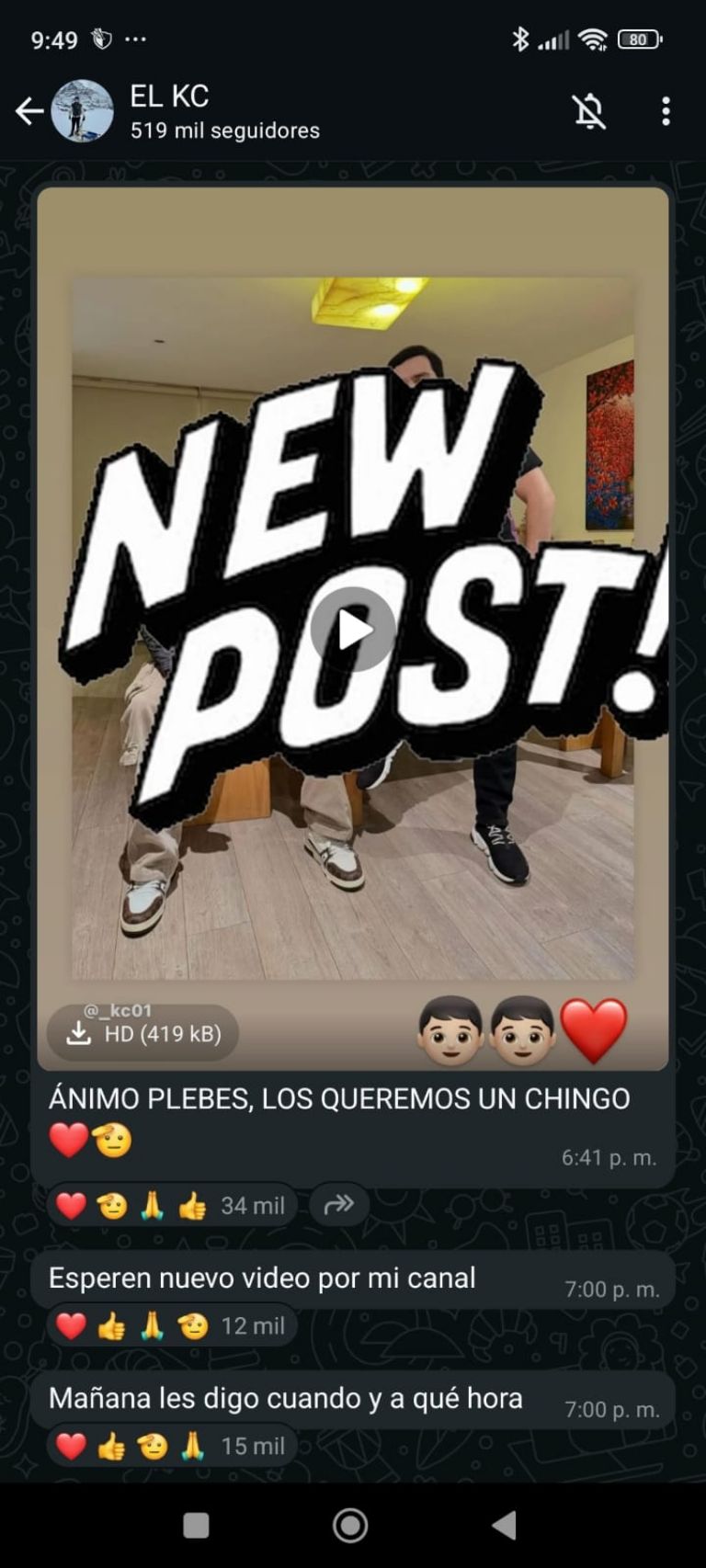This screenshot has height=1568, width=706.
Task: View the 34 mil reactions
Action: coord(172,1206)
